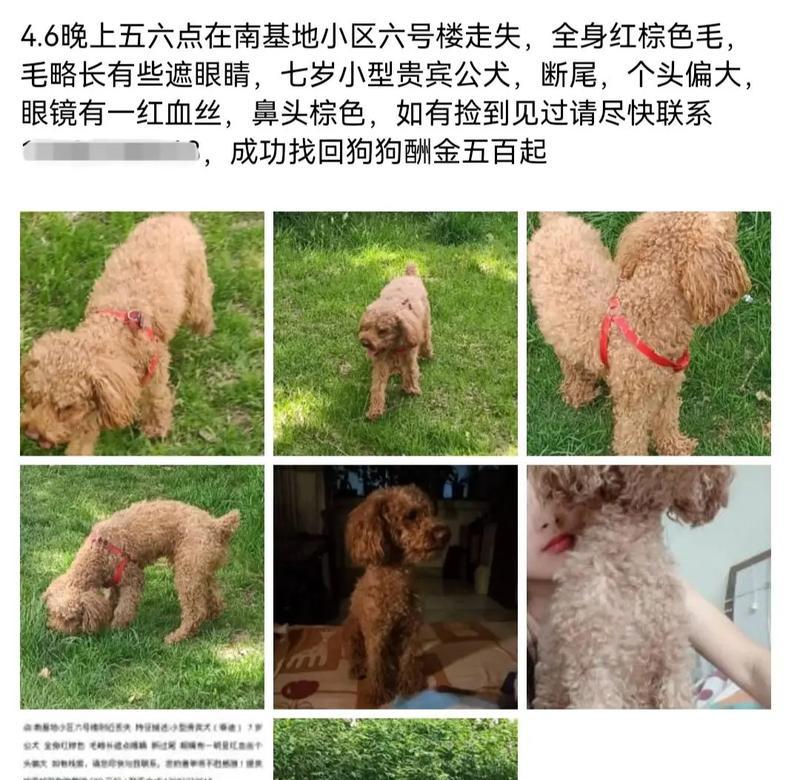View the photo of the dog held by a person
The image size is (800, 780).
click(648, 586)
